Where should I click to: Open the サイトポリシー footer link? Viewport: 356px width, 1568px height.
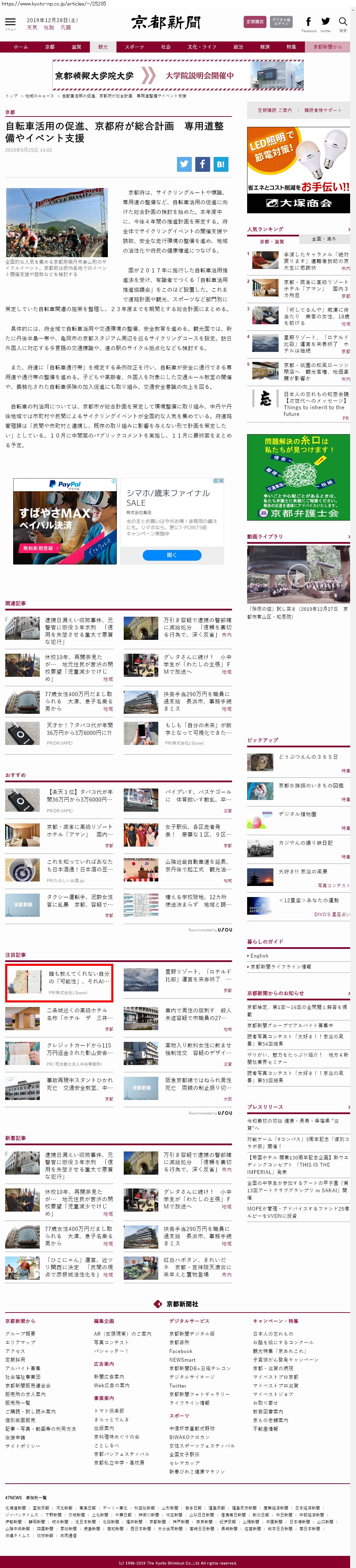point(23,1446)
